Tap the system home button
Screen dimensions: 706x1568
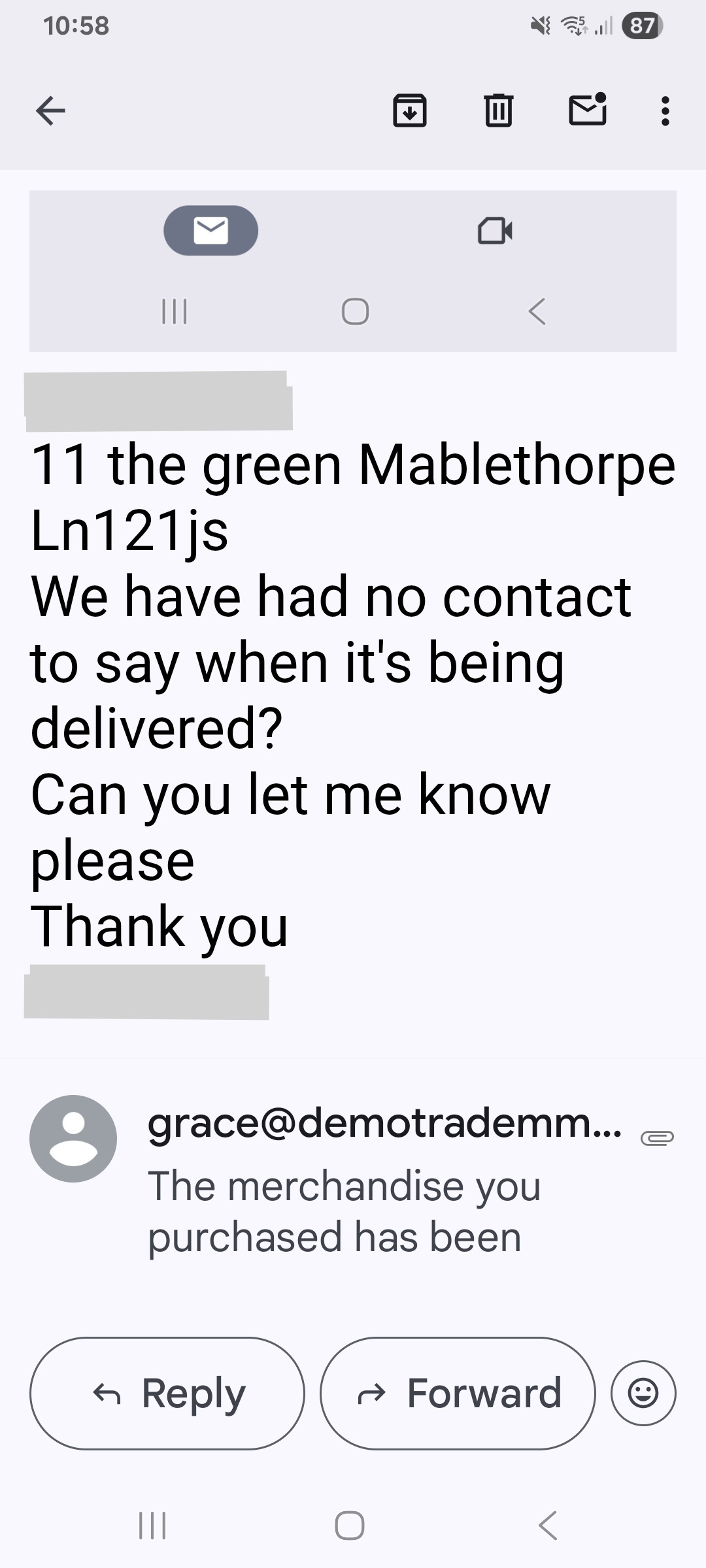(x=350, y=1526)
